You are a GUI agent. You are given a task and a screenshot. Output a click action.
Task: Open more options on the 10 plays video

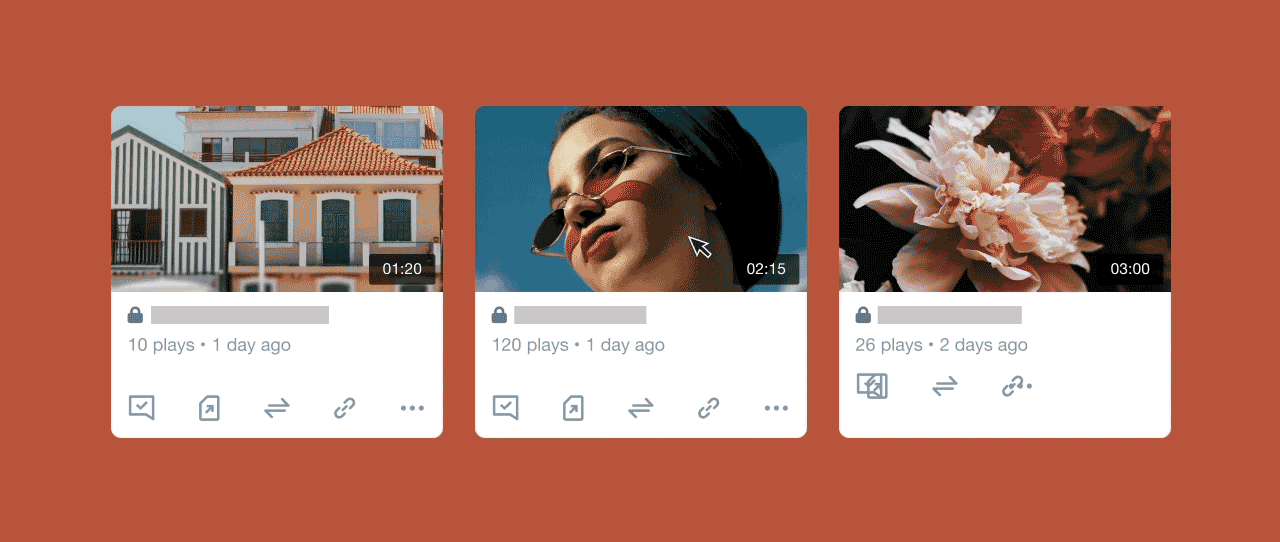(x=412, y=408)
